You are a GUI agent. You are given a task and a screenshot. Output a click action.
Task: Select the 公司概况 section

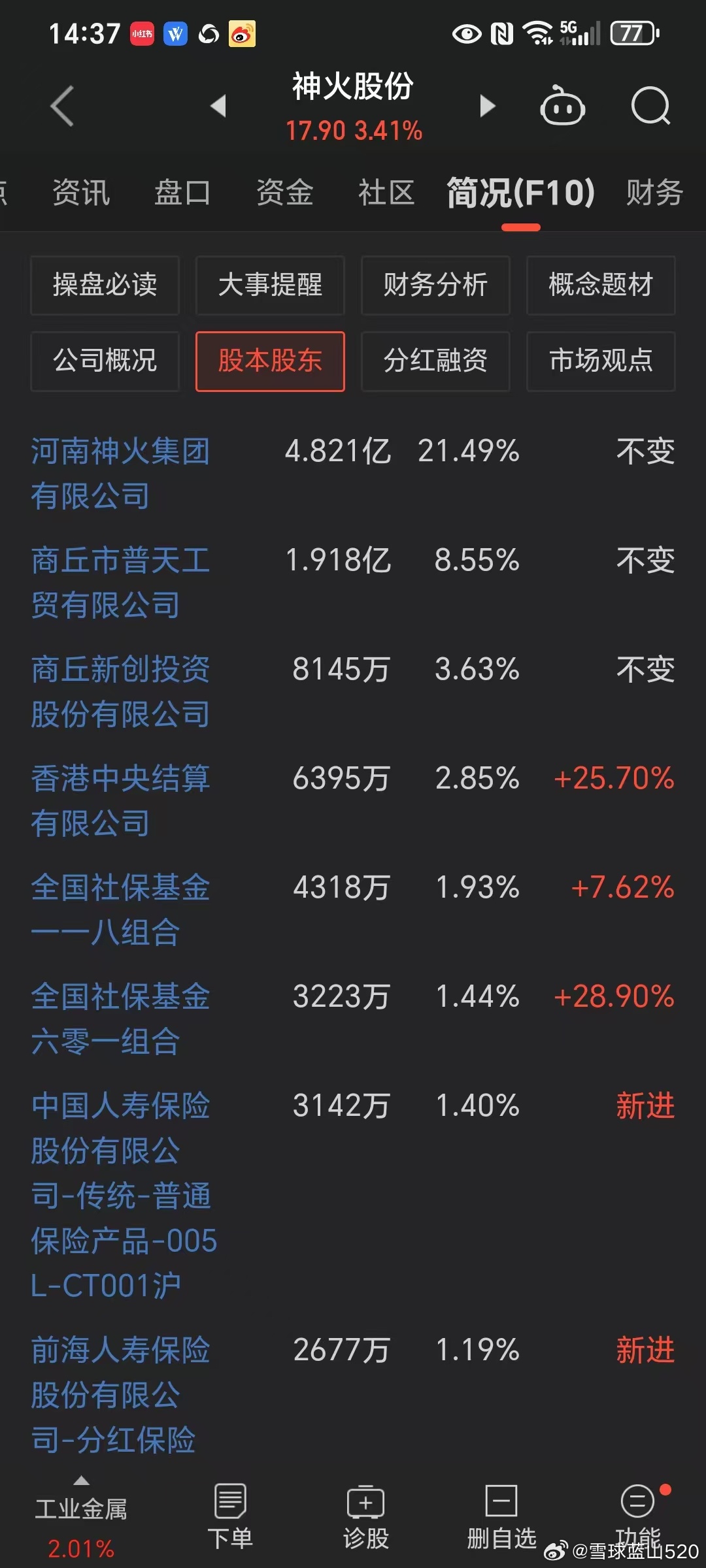[105, 361]
